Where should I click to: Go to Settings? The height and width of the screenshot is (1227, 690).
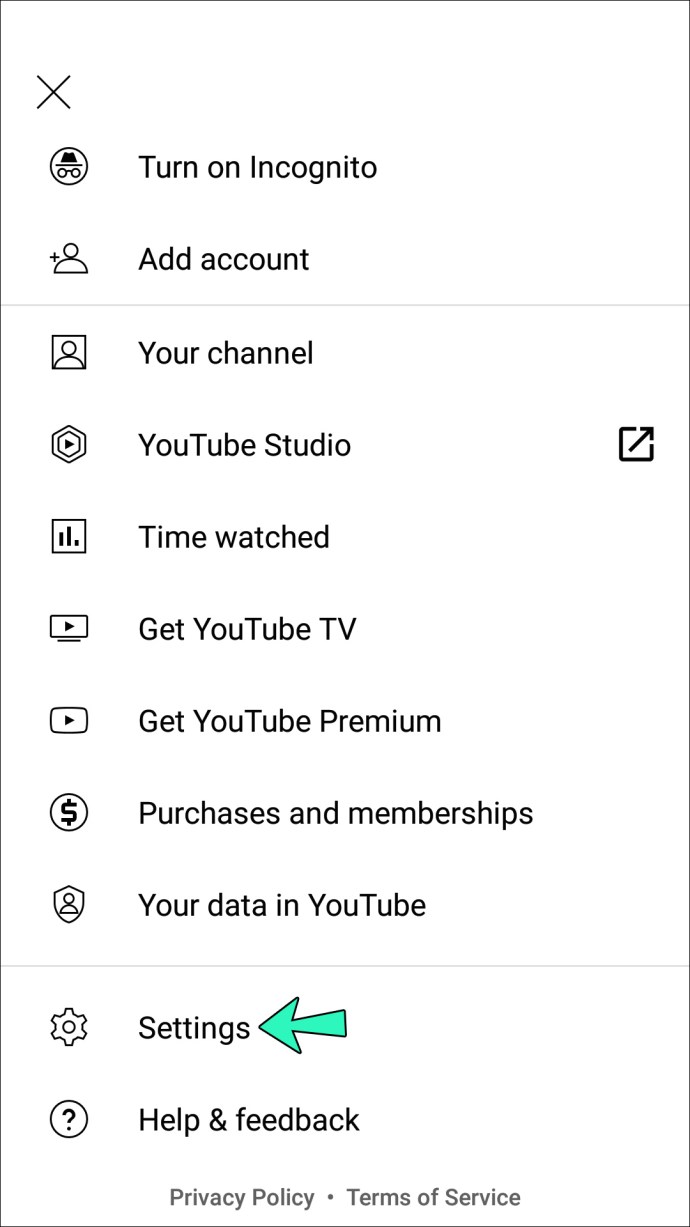click(x=194, y=1027)
